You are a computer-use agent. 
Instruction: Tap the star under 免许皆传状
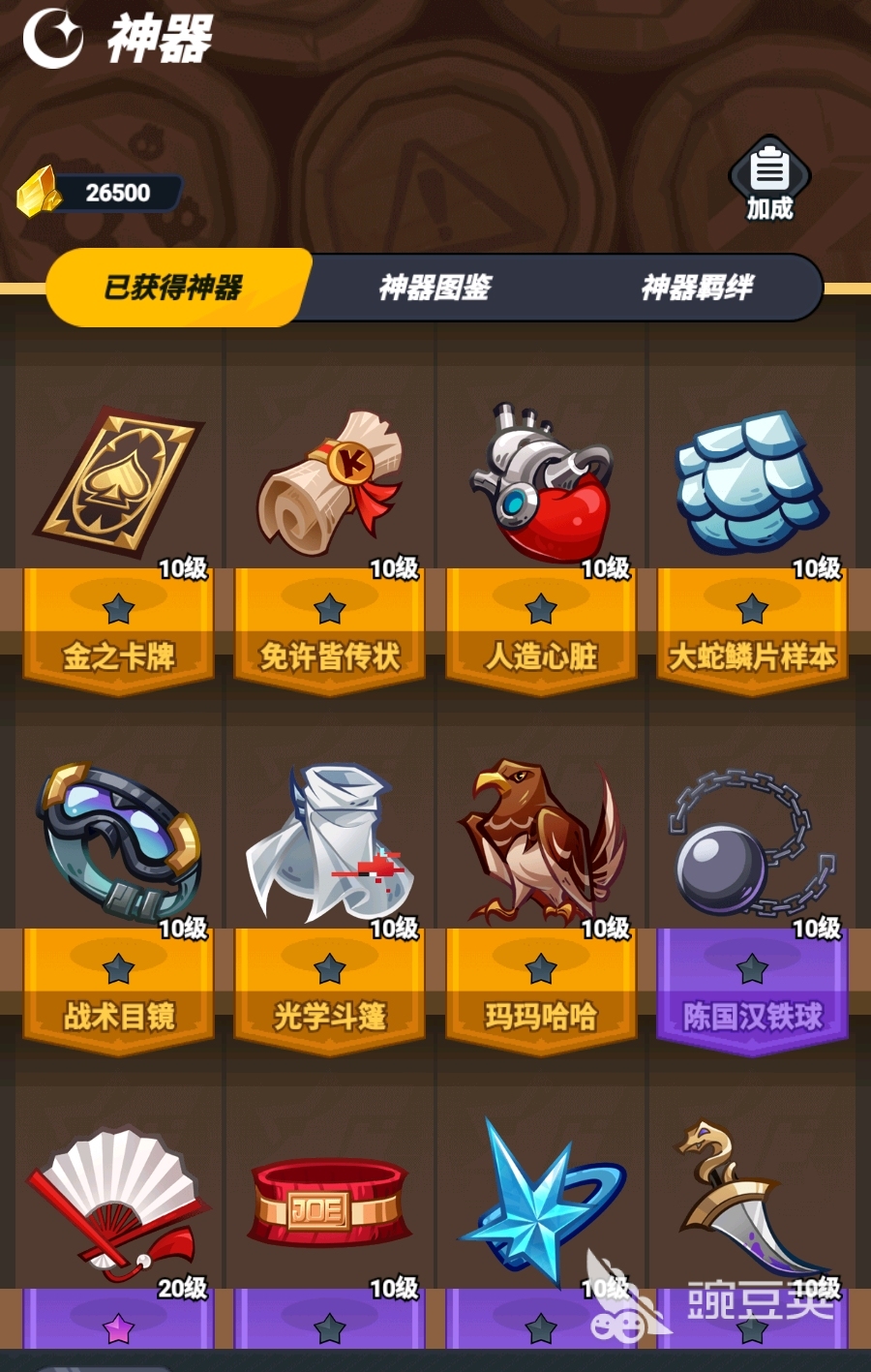329,608
